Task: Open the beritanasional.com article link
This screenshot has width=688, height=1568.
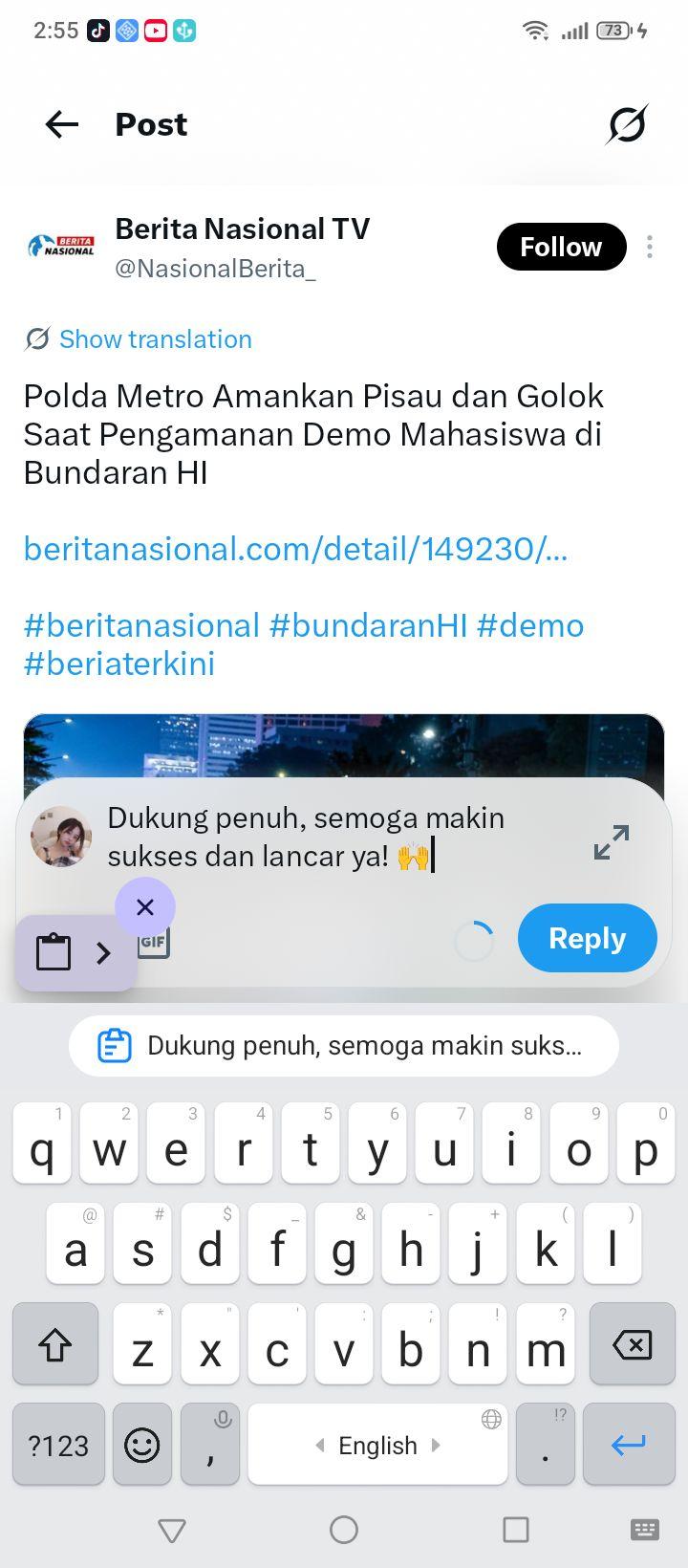Action: (x=295, y=549)
